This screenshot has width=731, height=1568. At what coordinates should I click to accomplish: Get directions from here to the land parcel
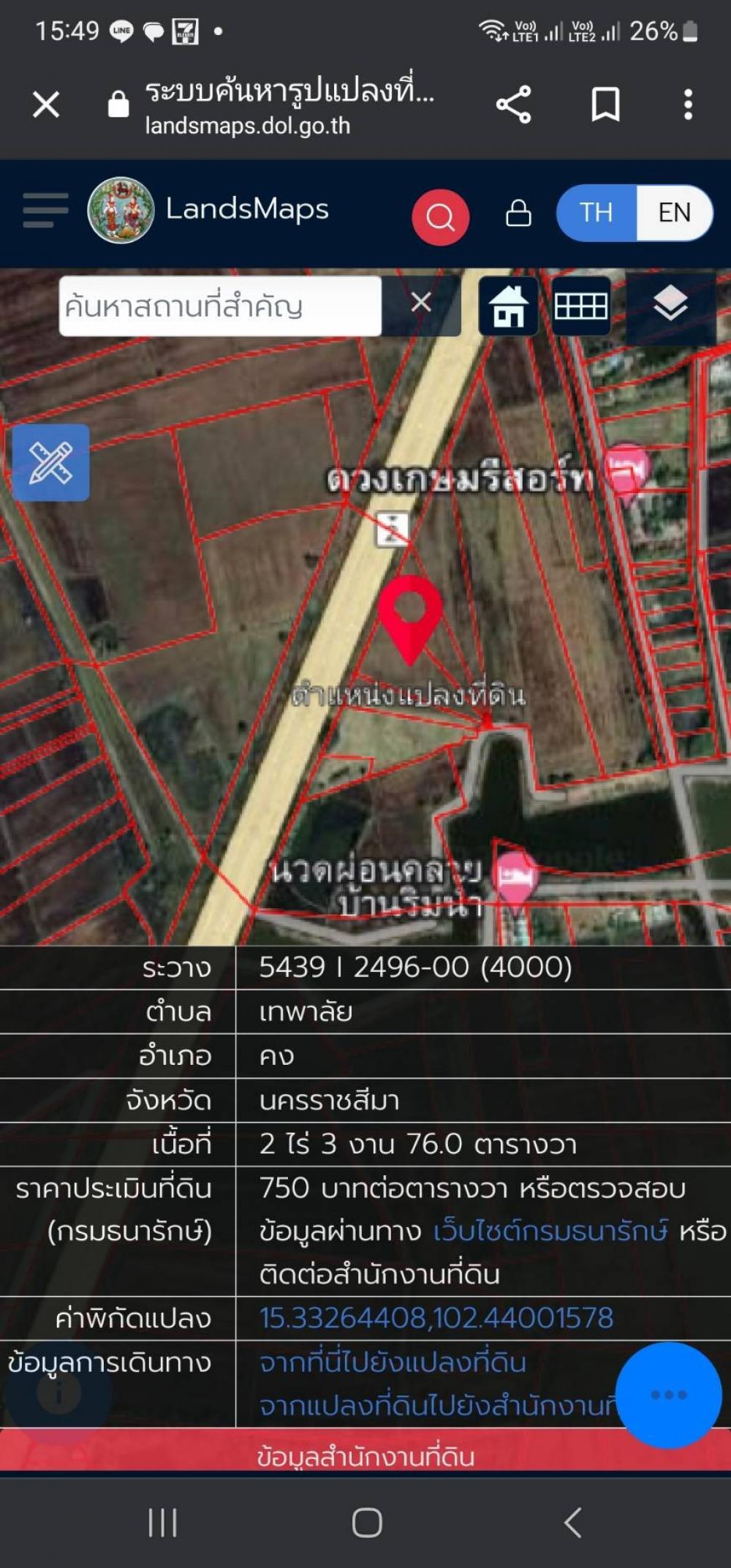pos(393,1362)
